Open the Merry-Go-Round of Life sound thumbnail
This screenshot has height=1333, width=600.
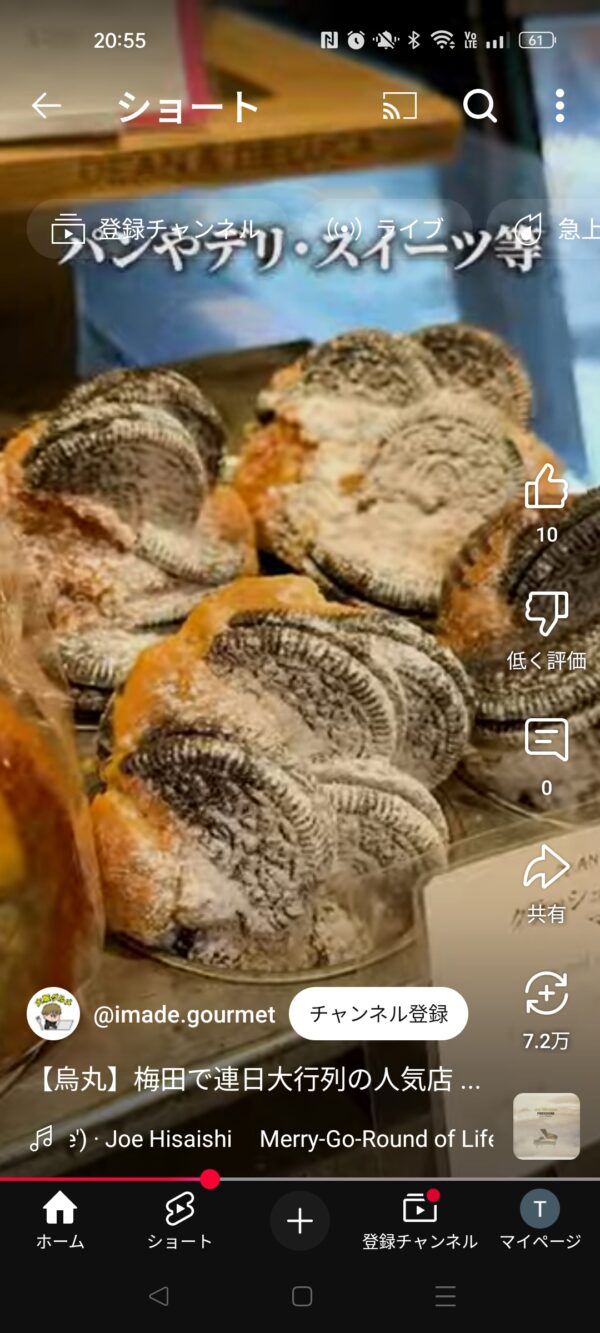547,1126
